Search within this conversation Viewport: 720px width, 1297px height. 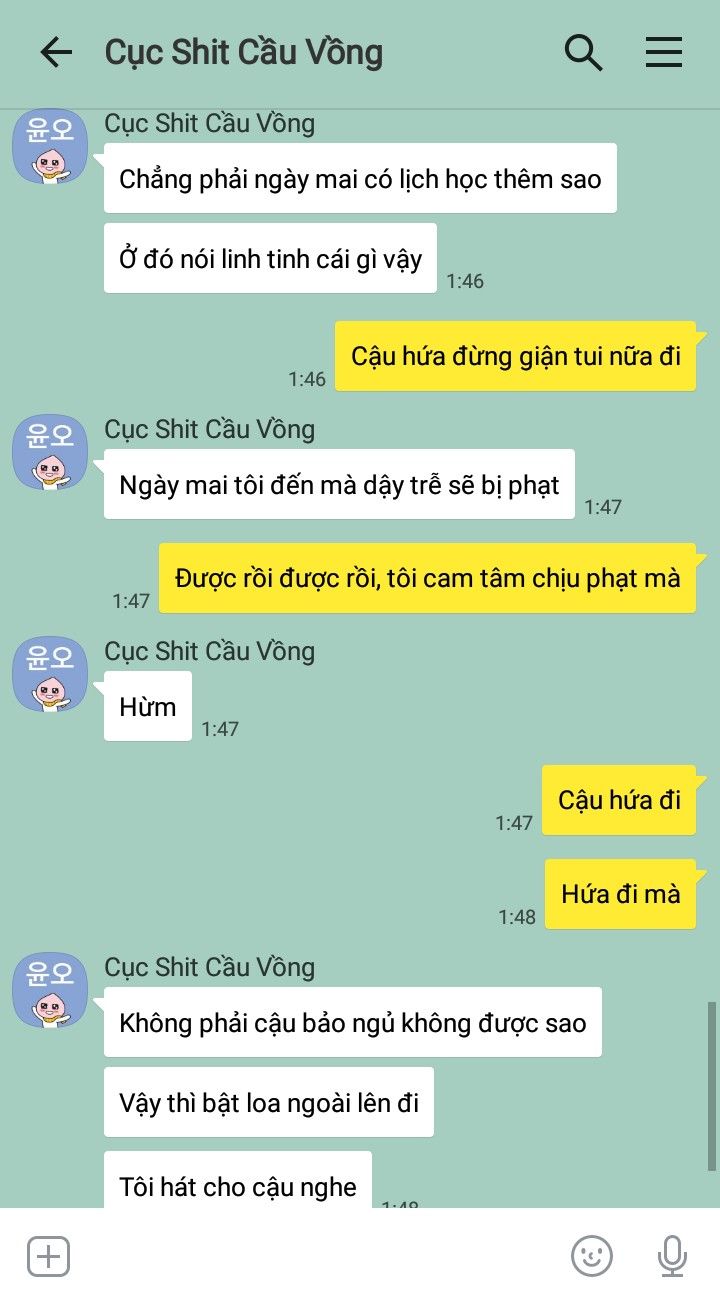coord(583,53)
